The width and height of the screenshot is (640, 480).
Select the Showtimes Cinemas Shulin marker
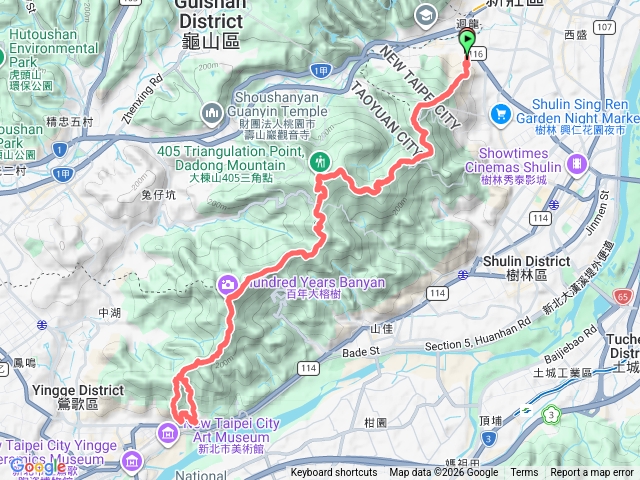577,163
